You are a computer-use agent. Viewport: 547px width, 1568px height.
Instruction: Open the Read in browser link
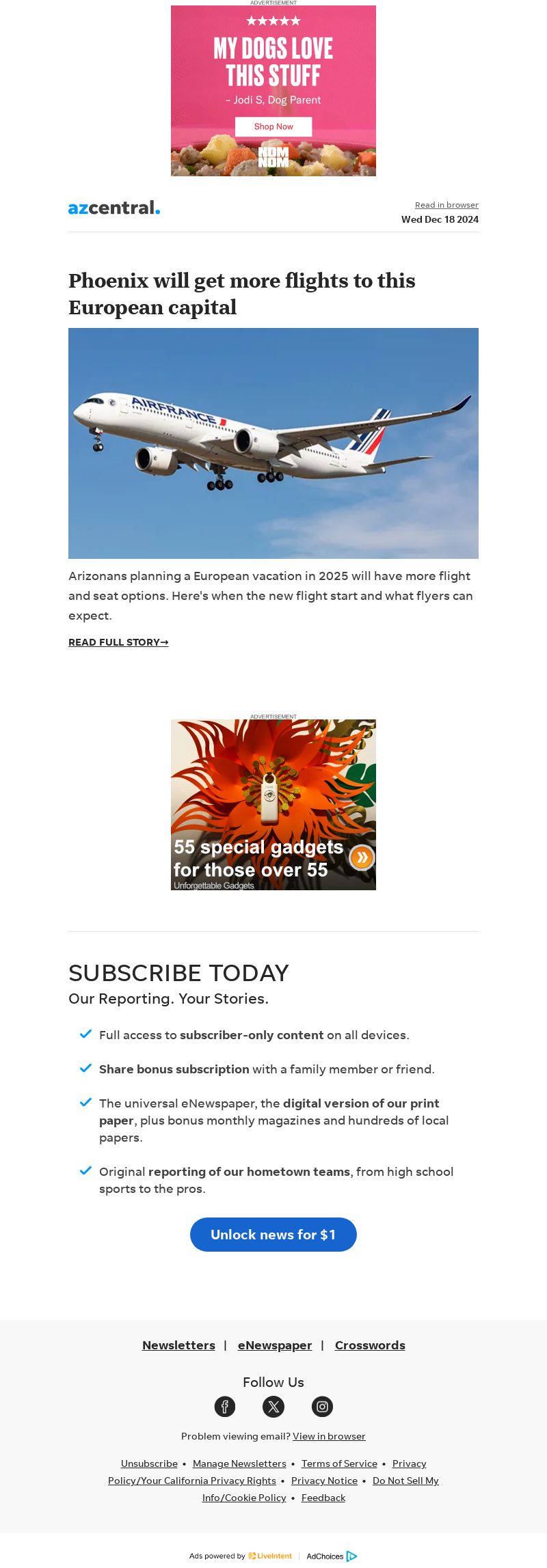click(446, 205)
